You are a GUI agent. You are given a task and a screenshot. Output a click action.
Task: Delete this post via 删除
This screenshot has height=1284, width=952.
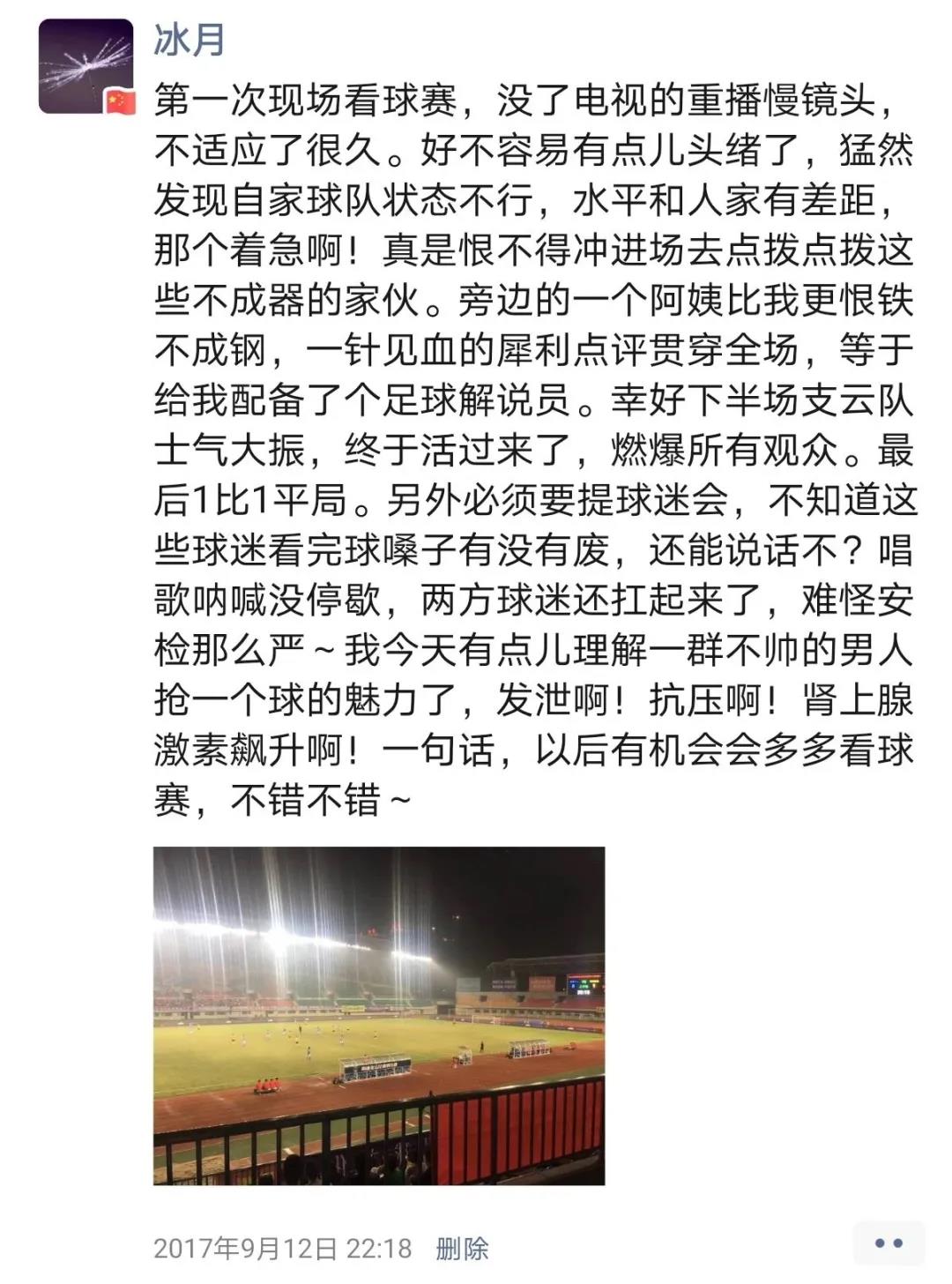click(x=462, y=1248)
